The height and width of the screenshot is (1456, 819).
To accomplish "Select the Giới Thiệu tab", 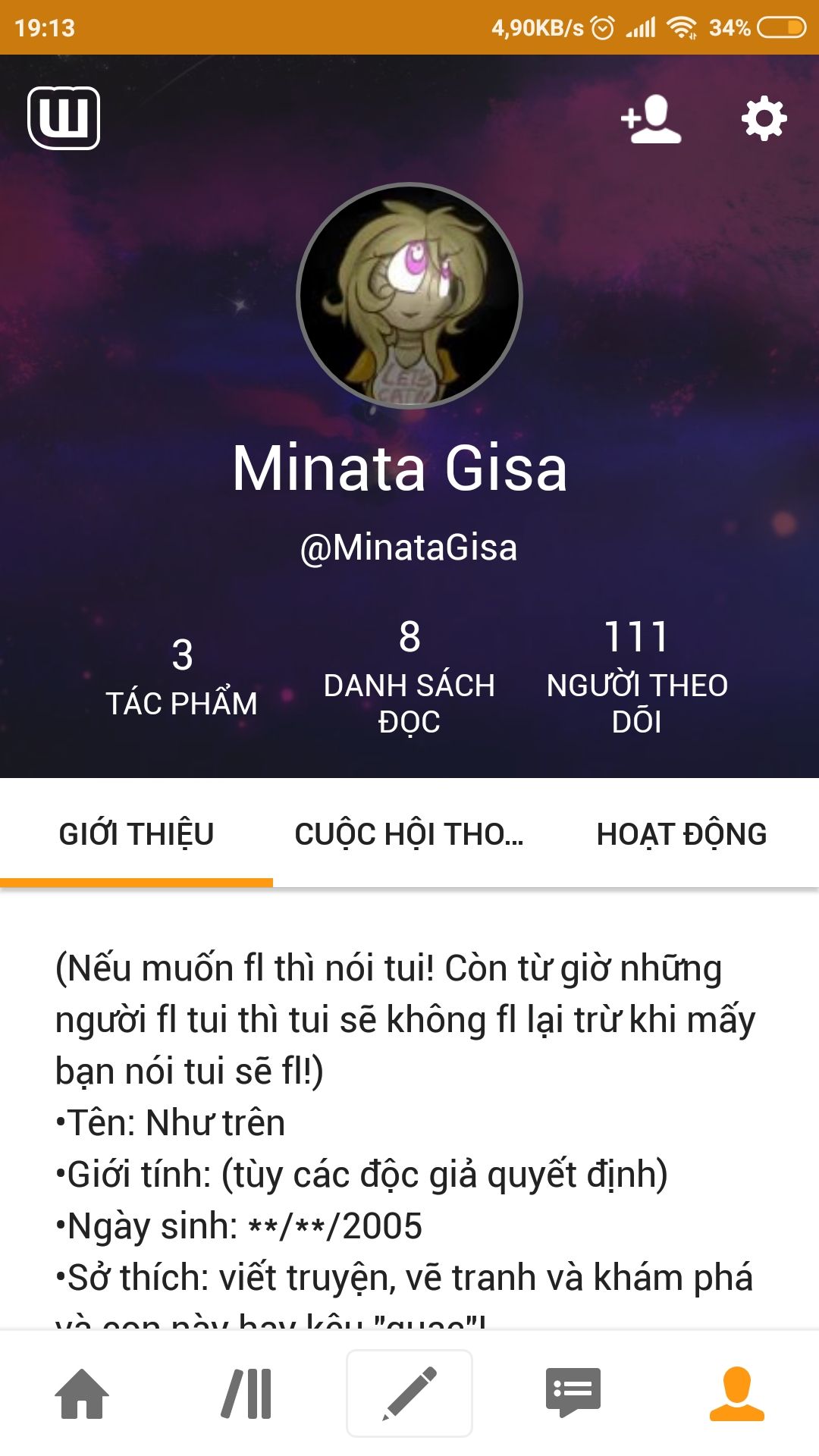I will point(136,834).
